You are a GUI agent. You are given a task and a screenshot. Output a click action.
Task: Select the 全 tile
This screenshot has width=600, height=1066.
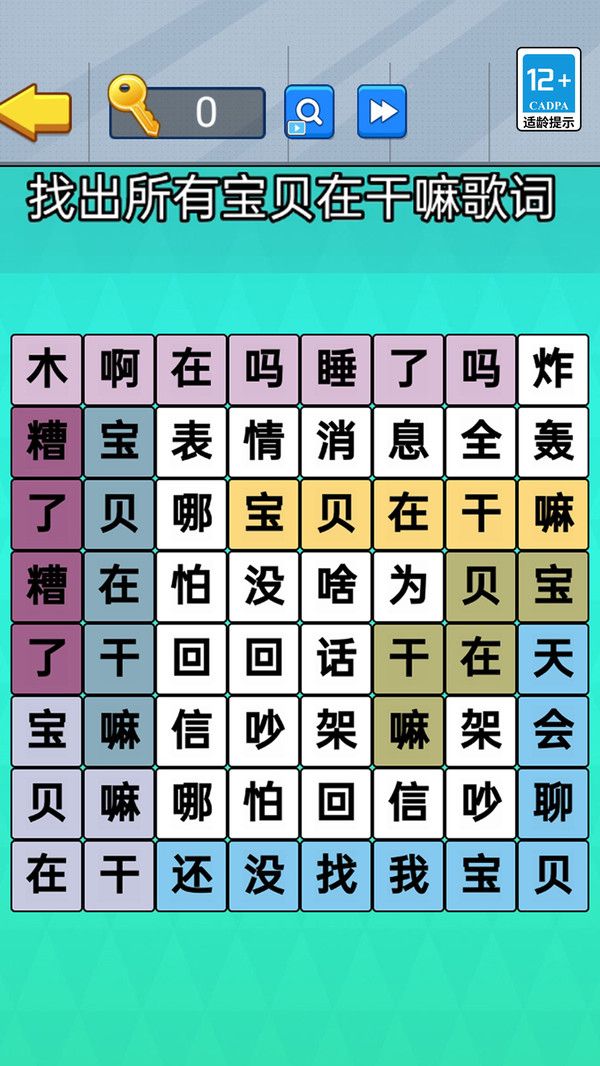[481, 442]
